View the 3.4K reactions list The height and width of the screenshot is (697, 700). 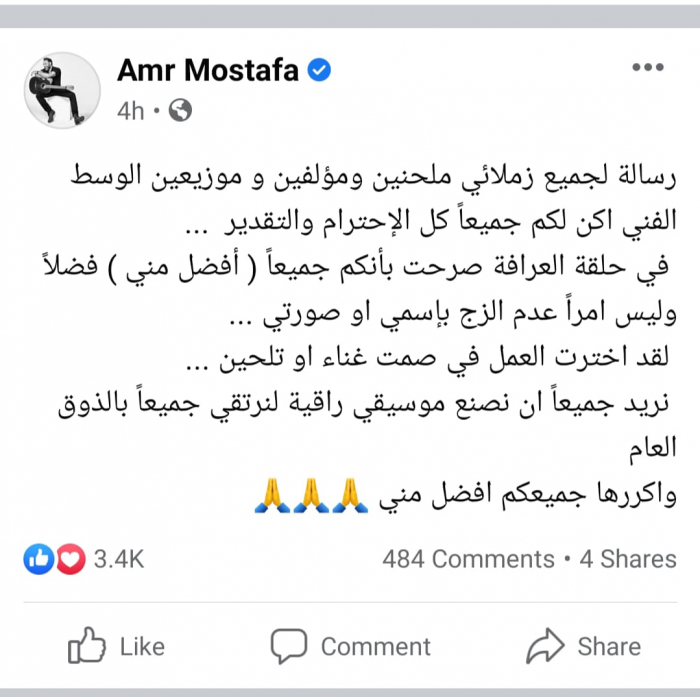[85, 560]
